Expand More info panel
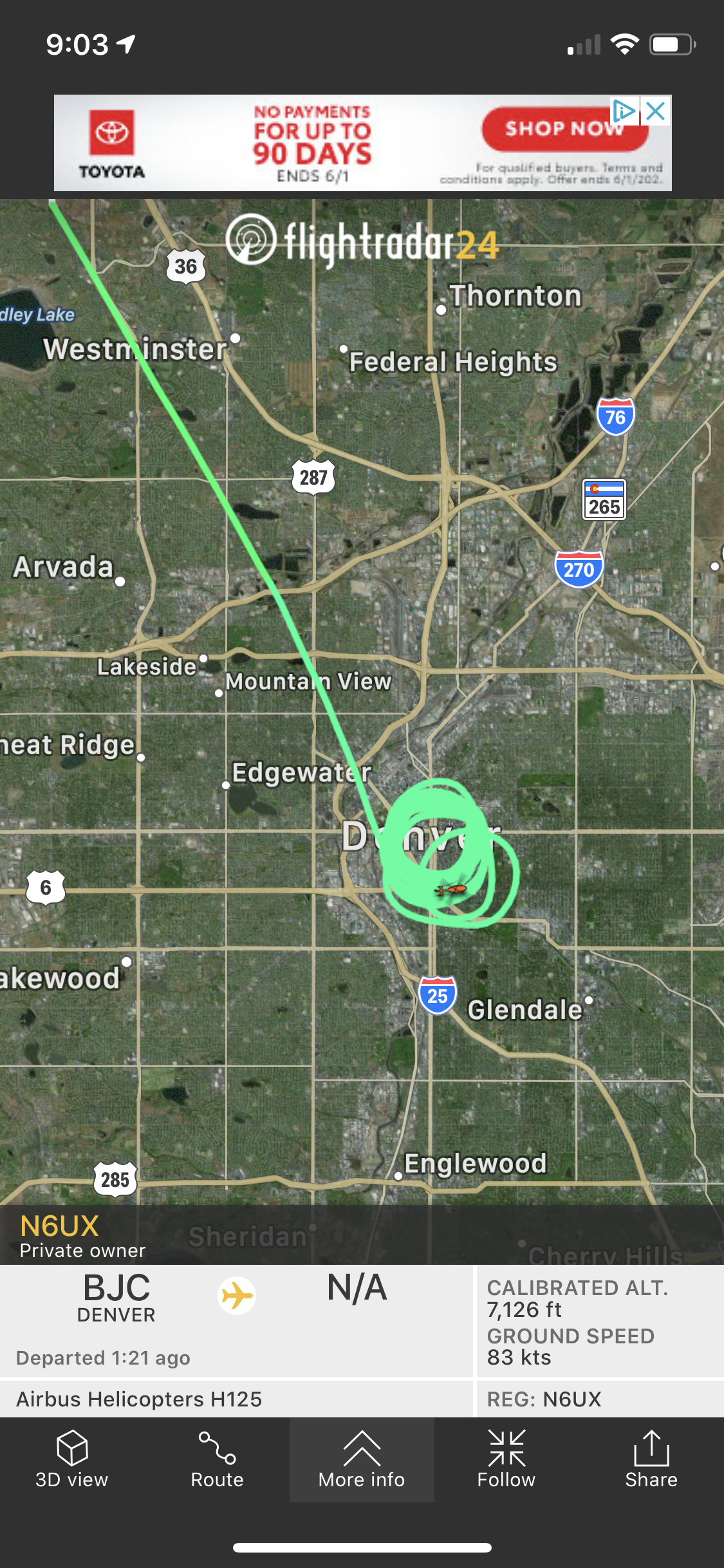 362,1460
